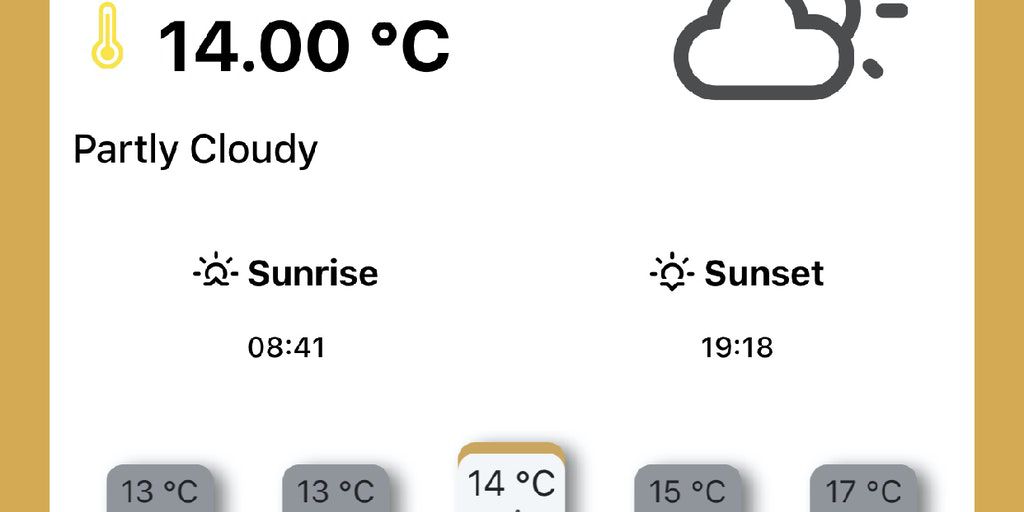The height and width of the screenshot is (512, 1024).
Task: Select the 15 °C hourly forecast card
Action: point(687,489)
